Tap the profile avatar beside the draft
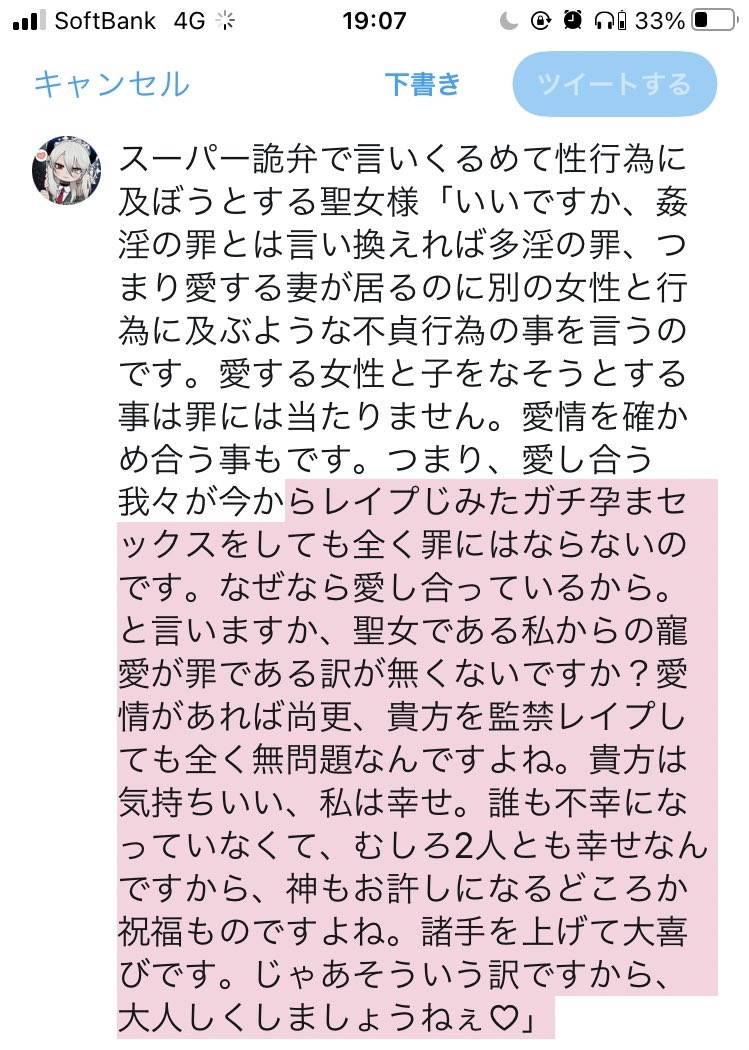The width and height of the screenshot is (749, 1050). (x=67, y=166)
